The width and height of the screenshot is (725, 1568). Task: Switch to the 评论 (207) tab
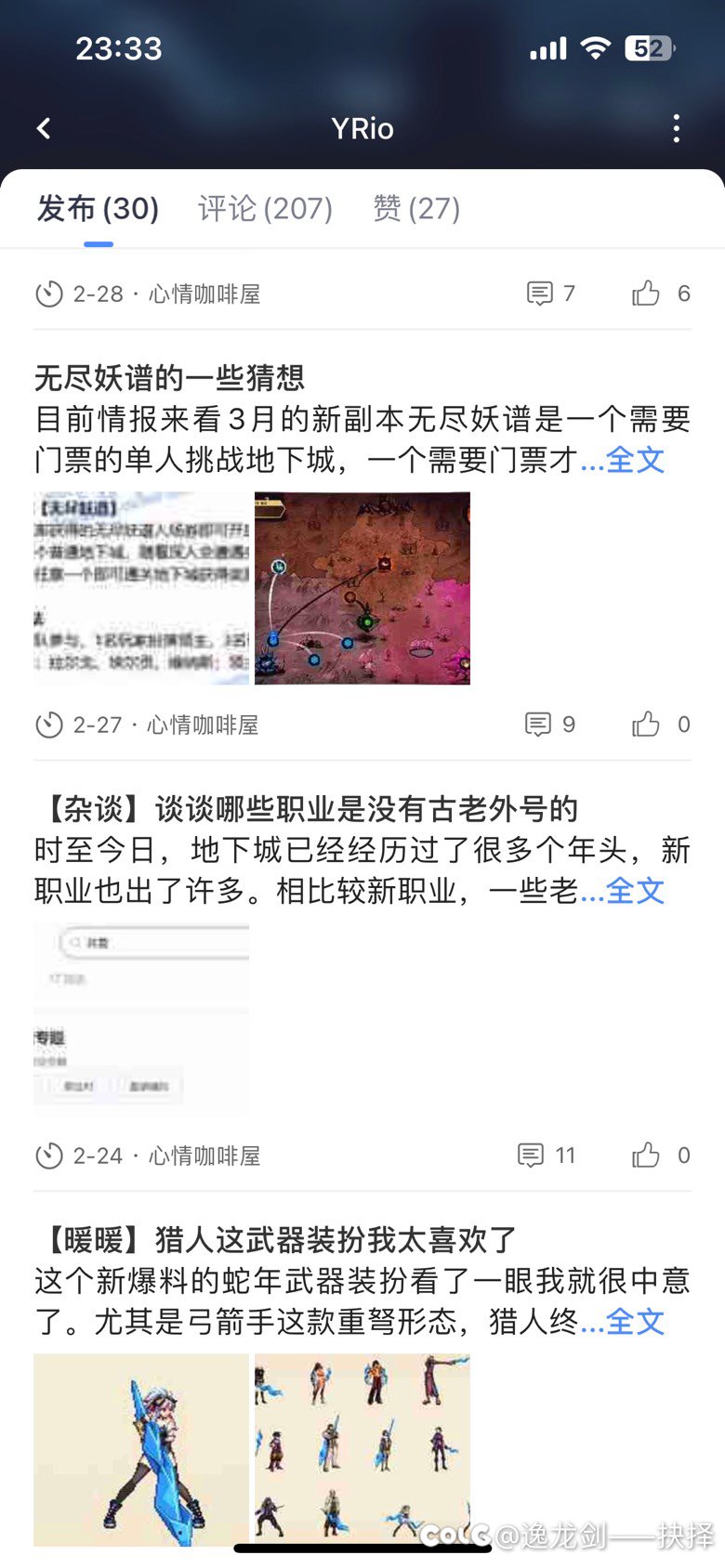pyautogui.click(x=265, y=209)
